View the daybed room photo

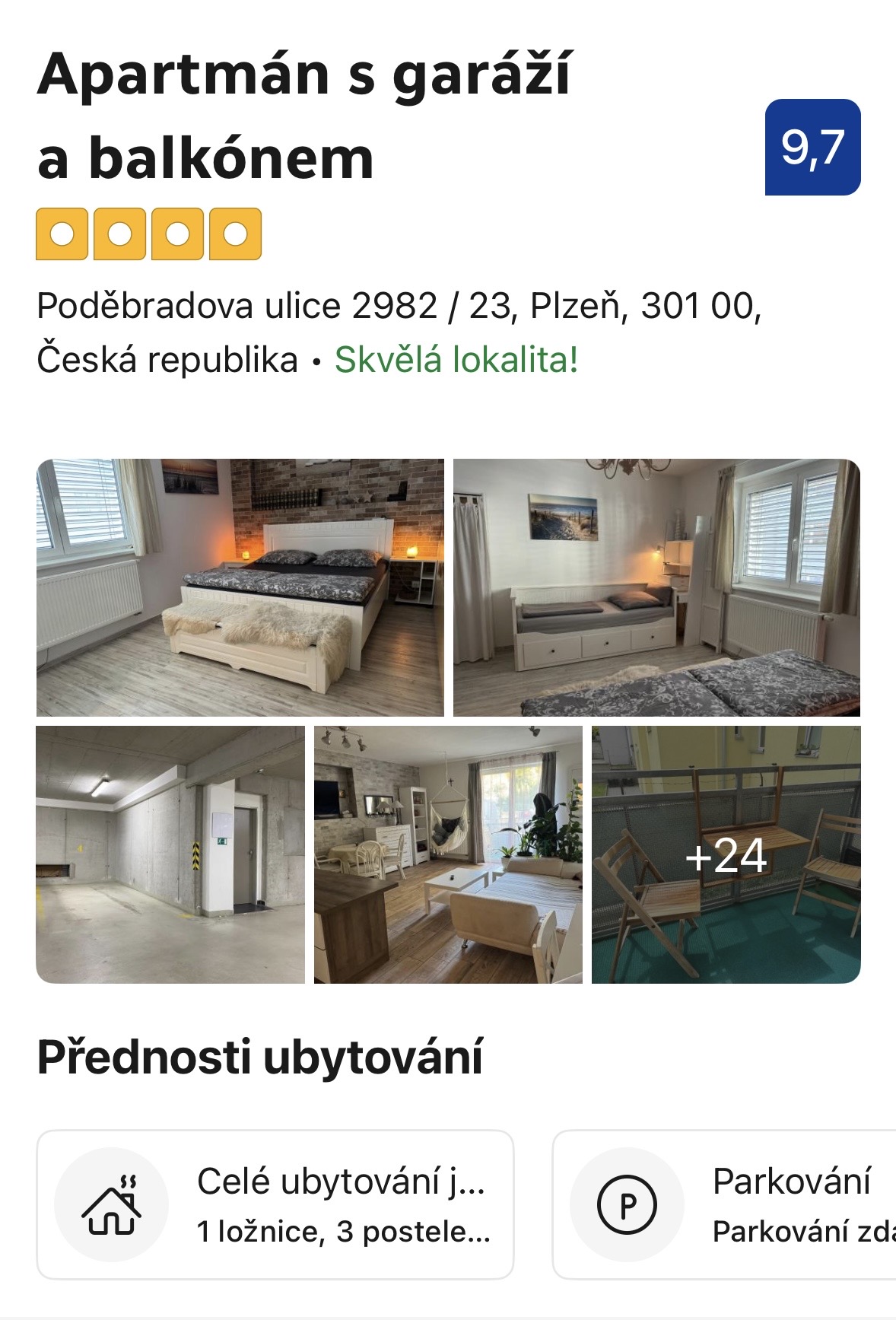click(x=656, y=587)
